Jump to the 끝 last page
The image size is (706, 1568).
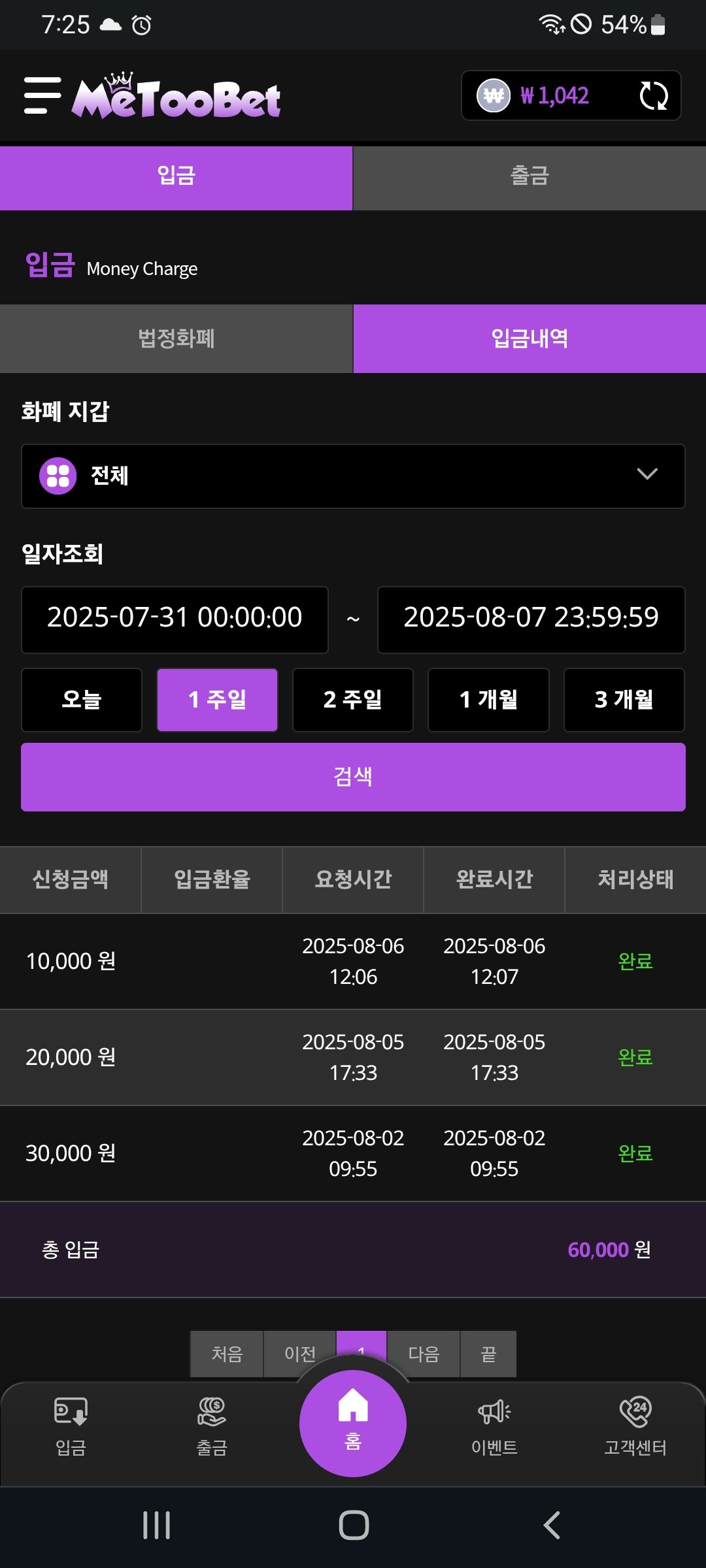click(488, 1352)
